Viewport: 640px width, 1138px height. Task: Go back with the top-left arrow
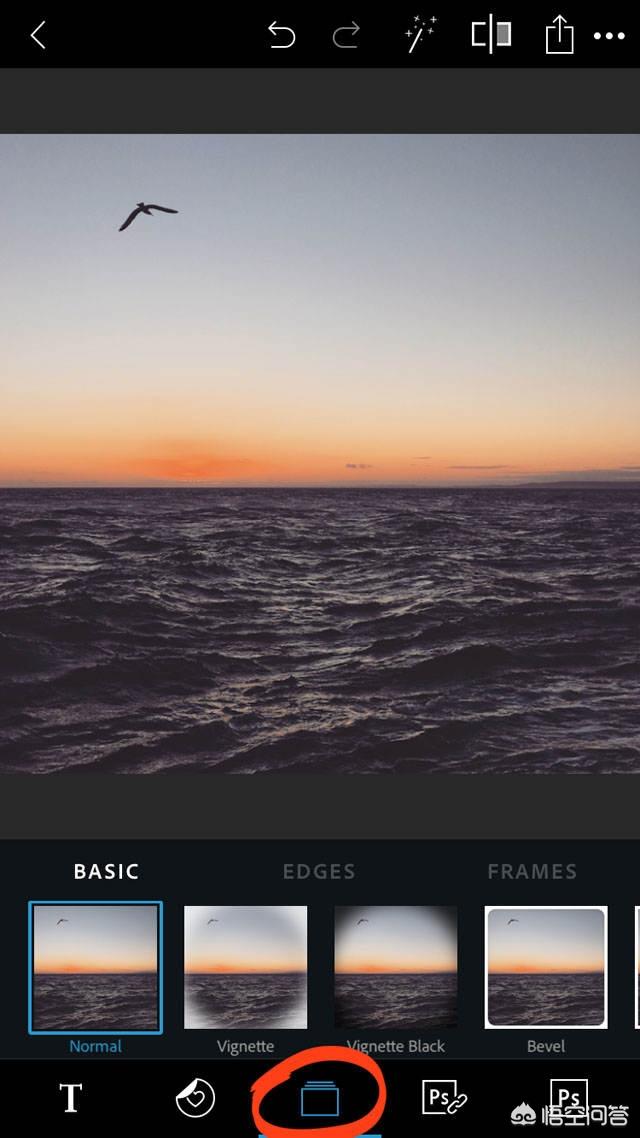coord(38,36)
